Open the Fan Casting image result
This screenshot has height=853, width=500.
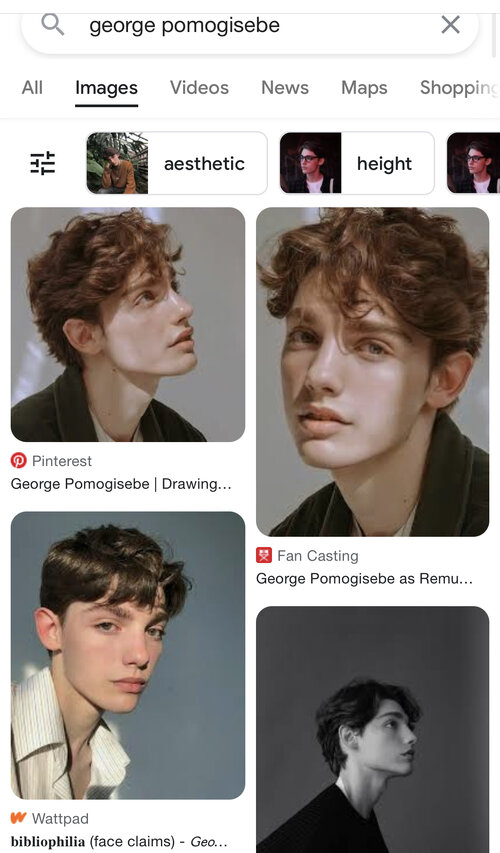coord(373,372)
